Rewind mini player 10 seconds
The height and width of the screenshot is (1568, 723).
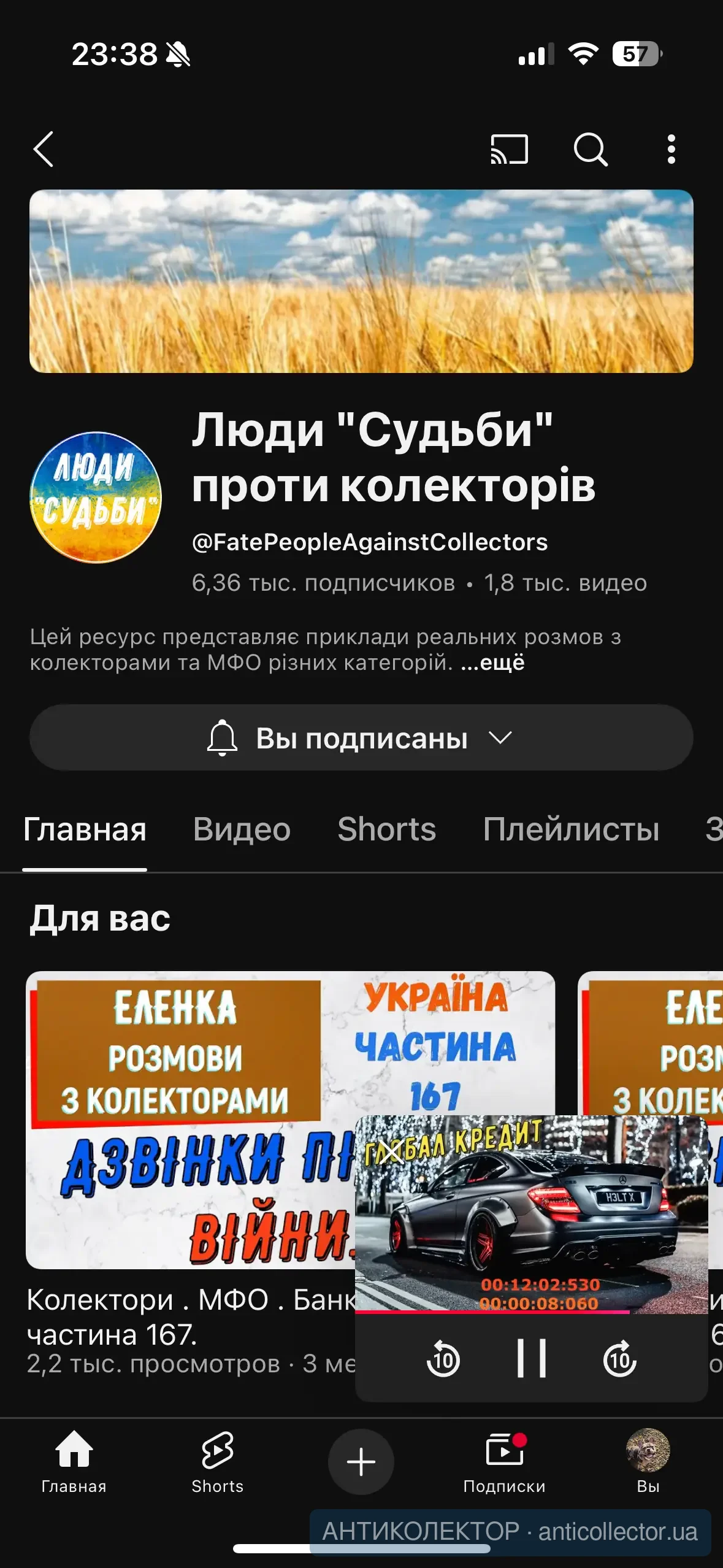(443, 1359)
